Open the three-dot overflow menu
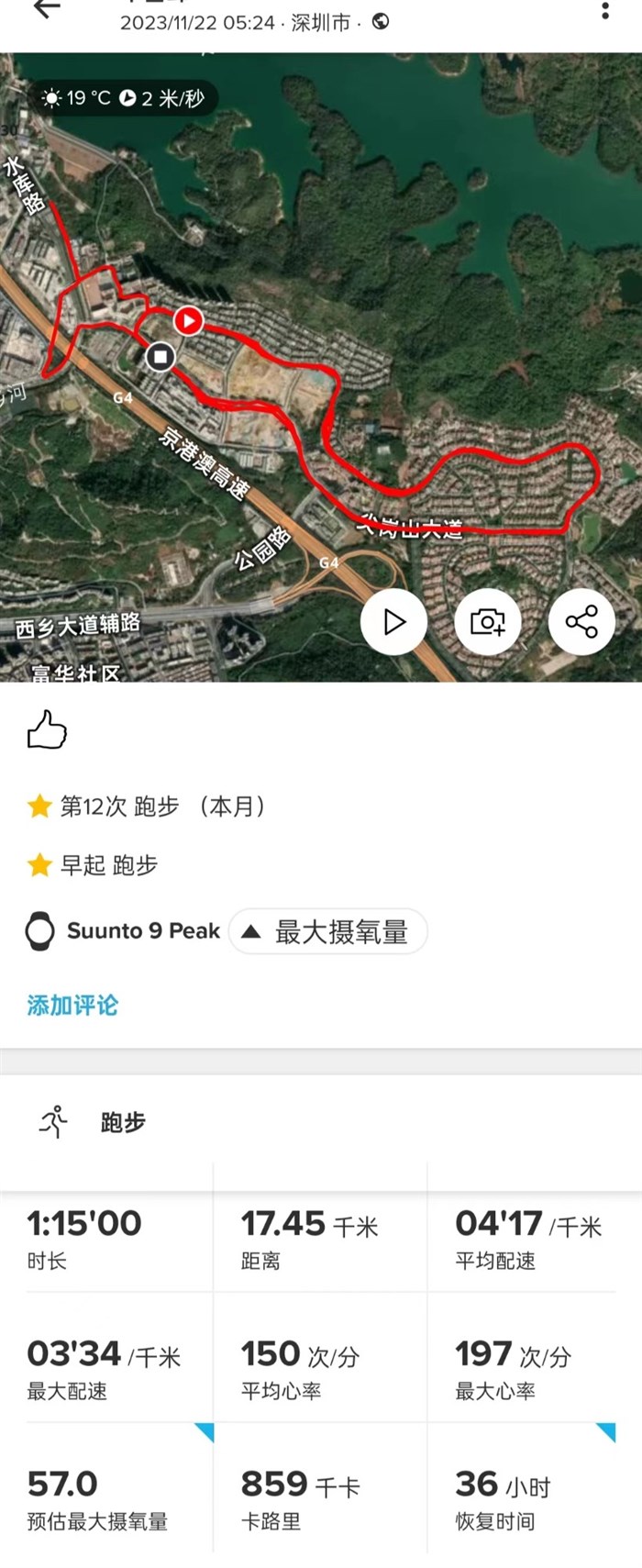Screen dimensions: 642x1568 604,10
